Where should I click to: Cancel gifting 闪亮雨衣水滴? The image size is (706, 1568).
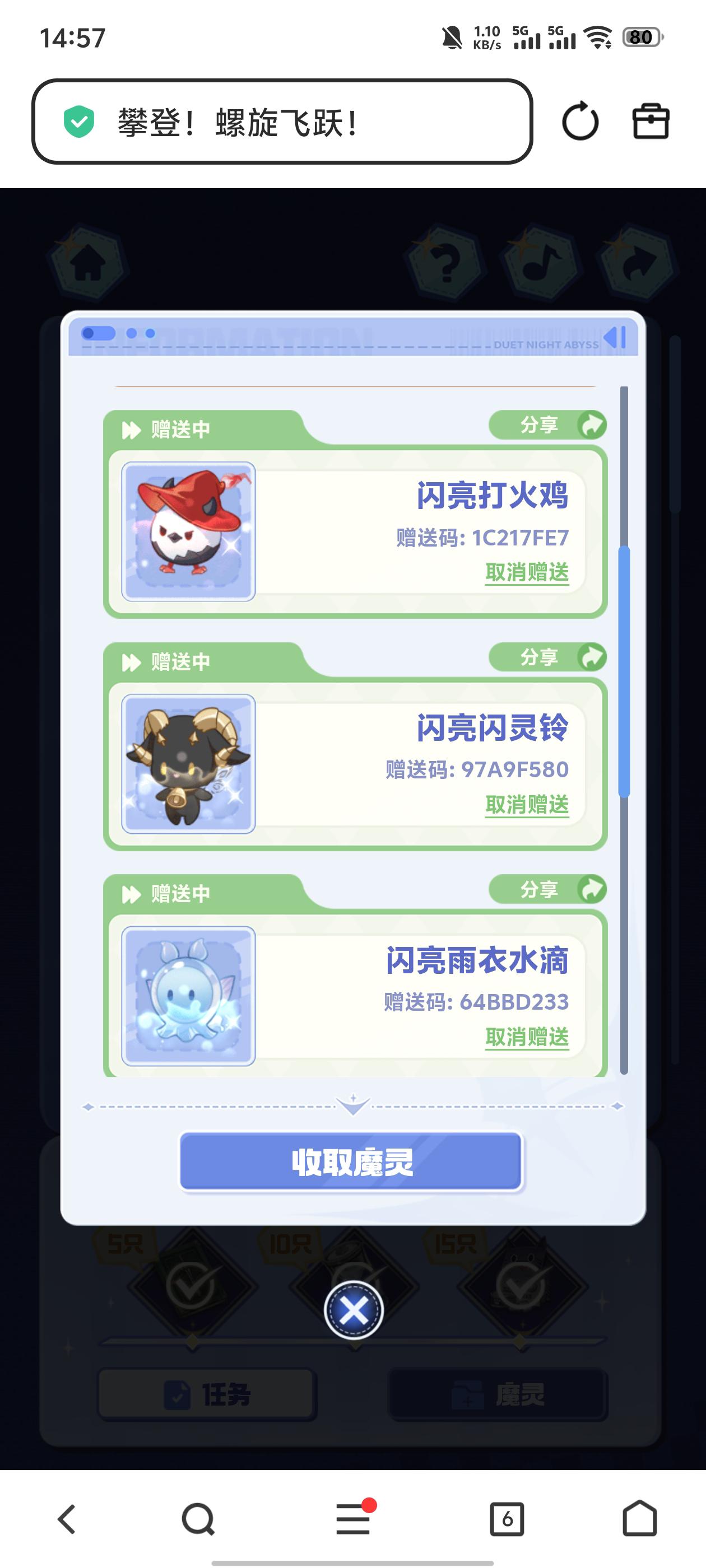[527, 1037]
